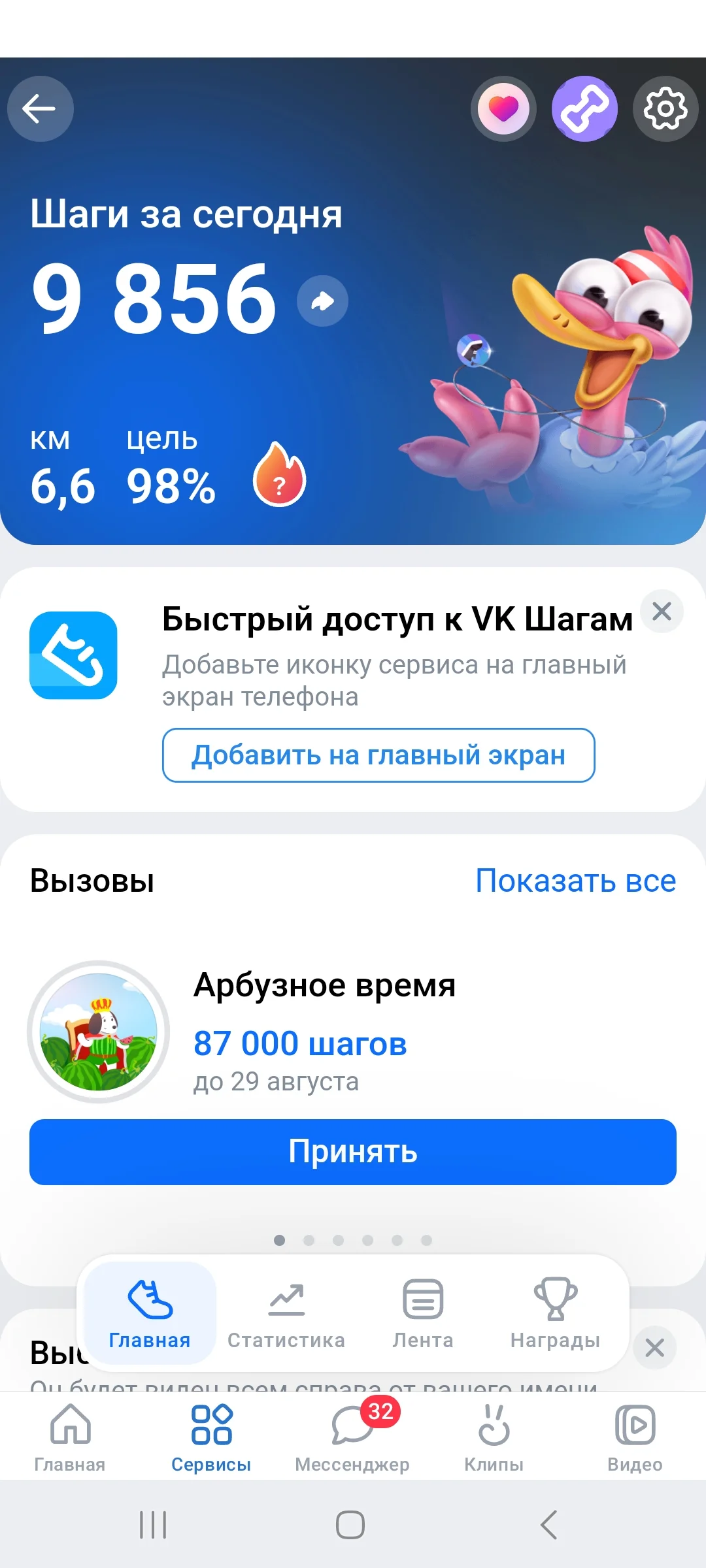Open the purple dumbbell workouts icon

point(584,109)
